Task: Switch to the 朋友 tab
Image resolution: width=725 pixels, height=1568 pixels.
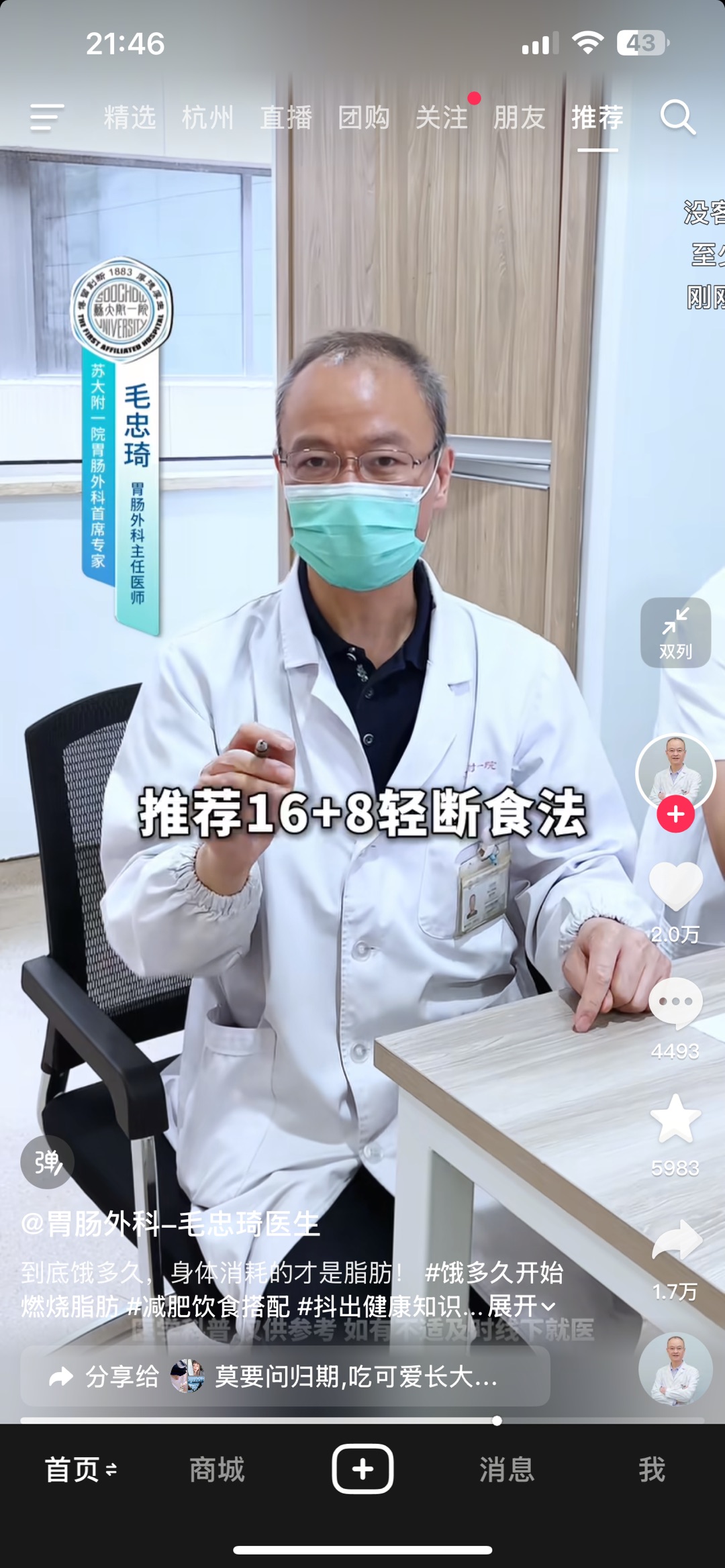Action: click(x=519, y=117)
